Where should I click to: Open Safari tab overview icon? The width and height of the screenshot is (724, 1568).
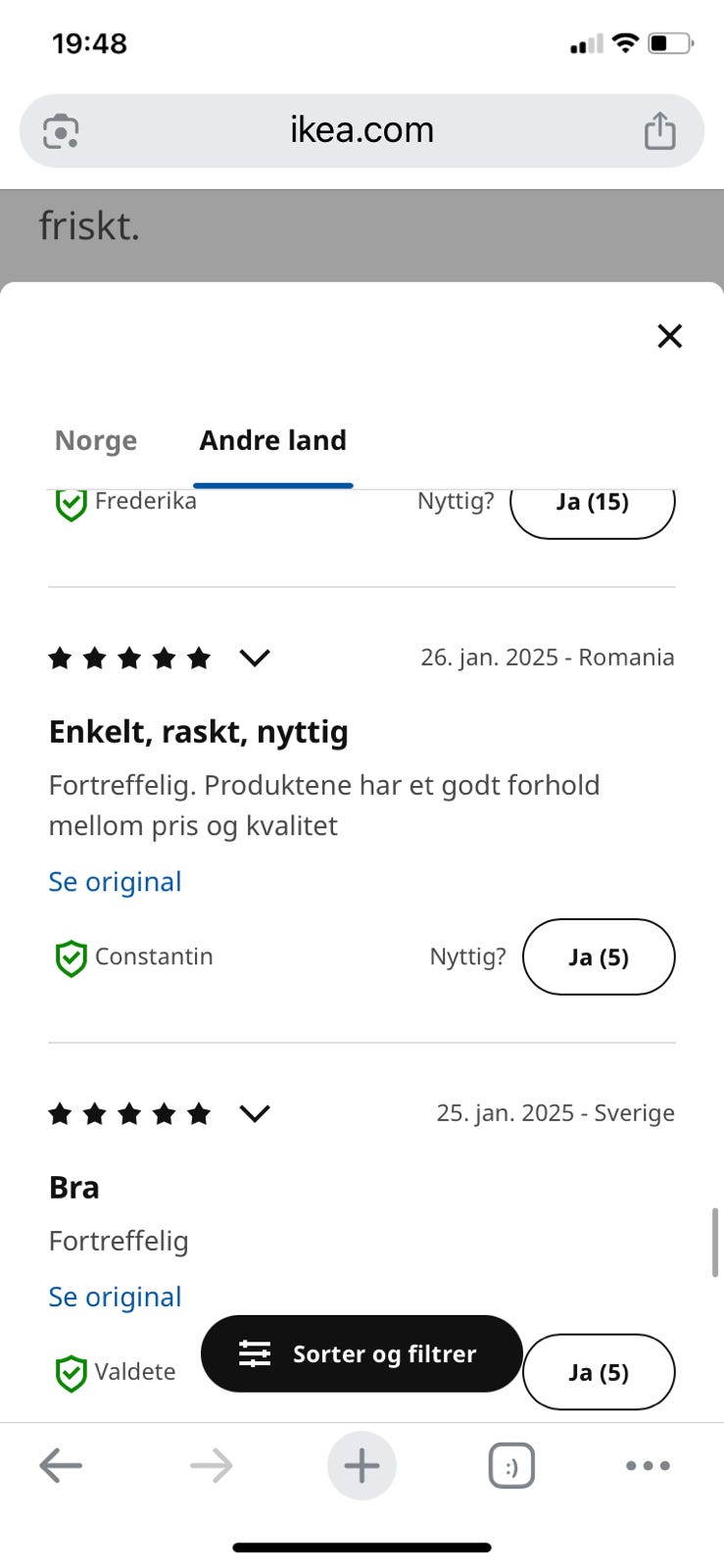coord(511,1465)
